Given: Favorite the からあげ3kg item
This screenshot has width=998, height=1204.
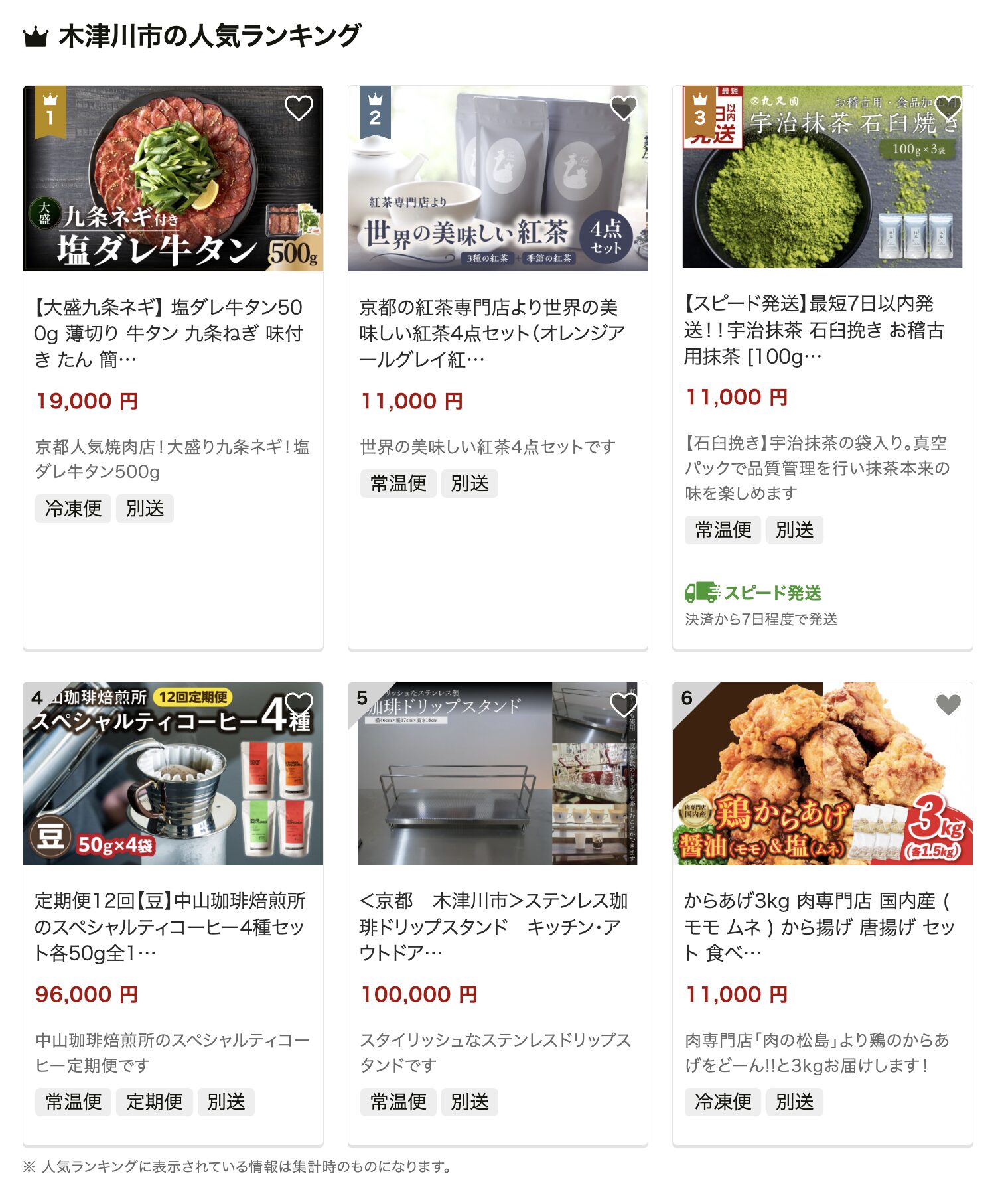Looking at the screenshot, I should point(948,705).
